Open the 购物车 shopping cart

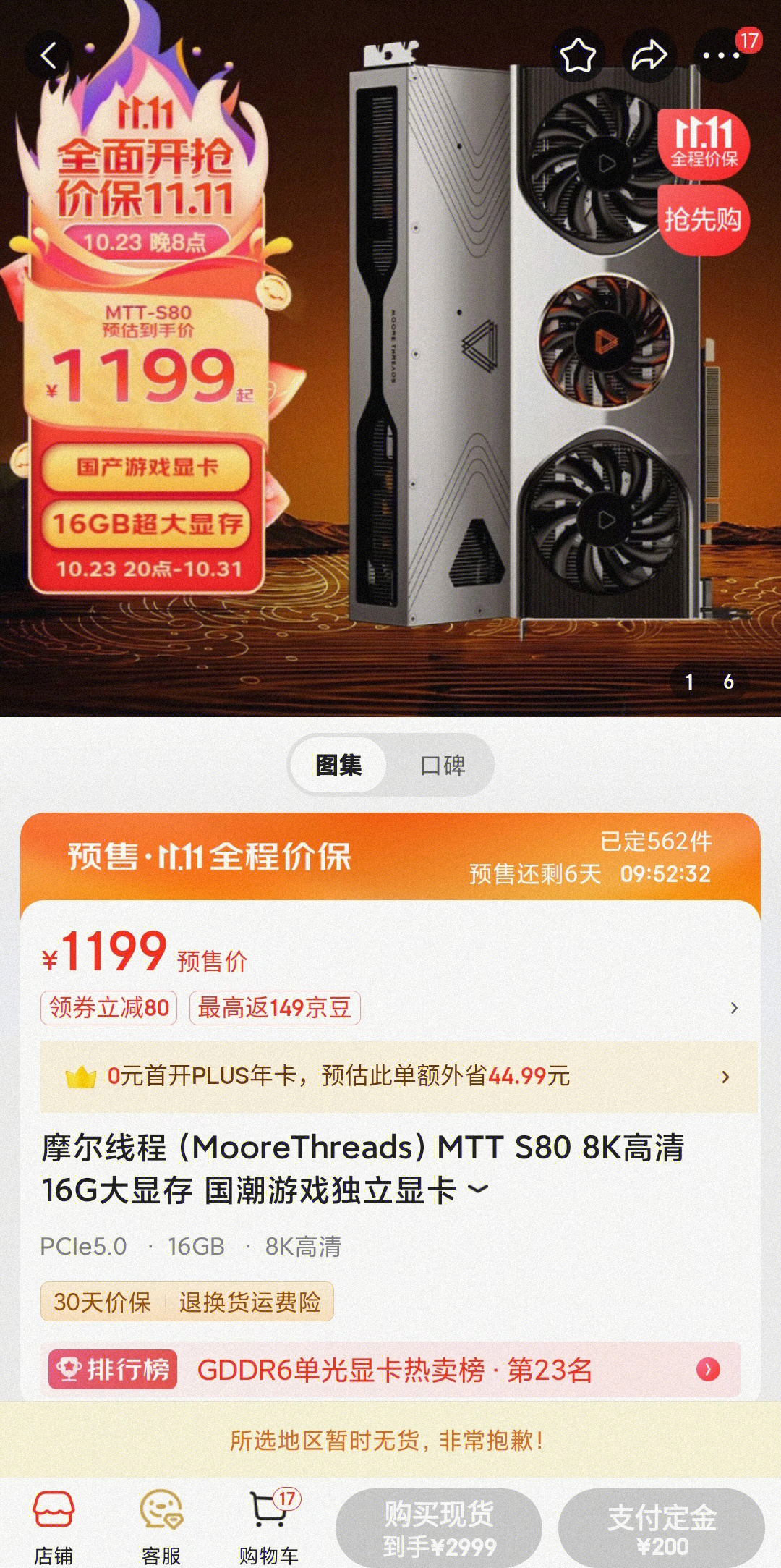tap(268, 1526)
